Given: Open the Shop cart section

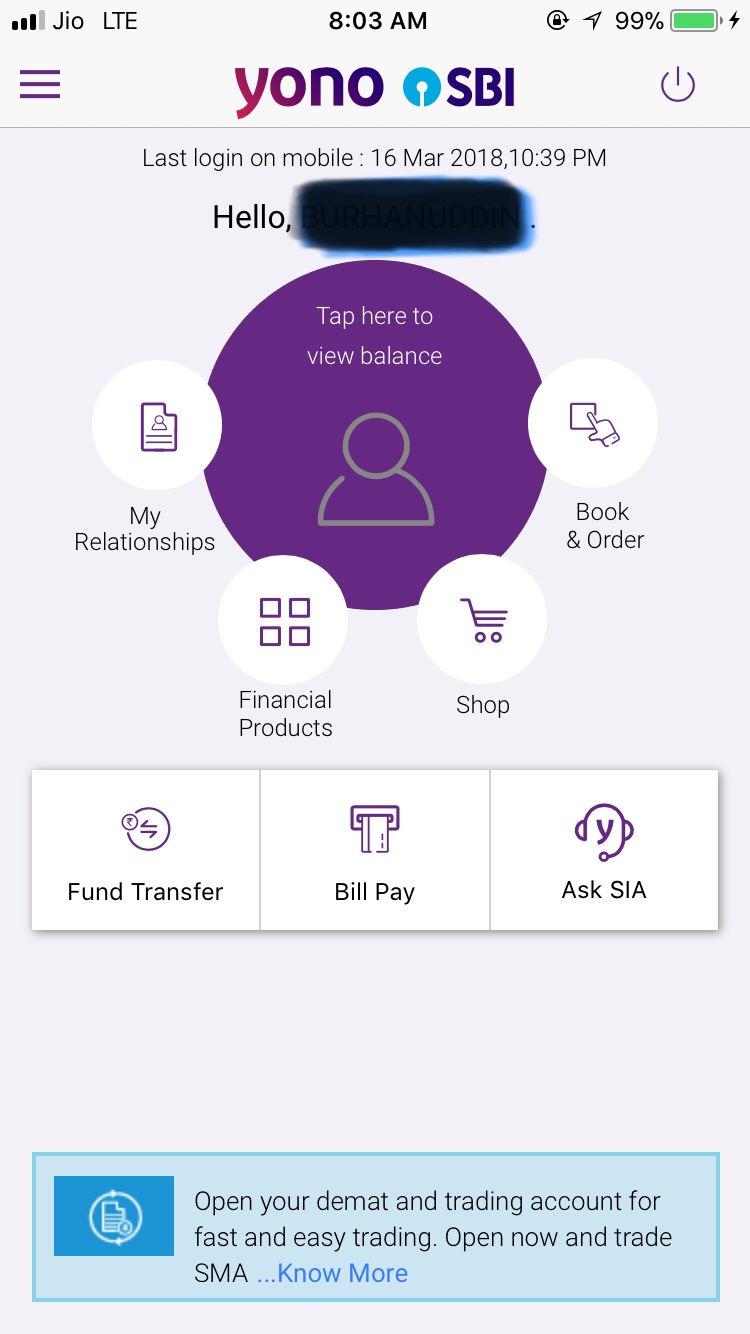Looking at the screenshot, I should pyautogui.click(x=482, y=620).
